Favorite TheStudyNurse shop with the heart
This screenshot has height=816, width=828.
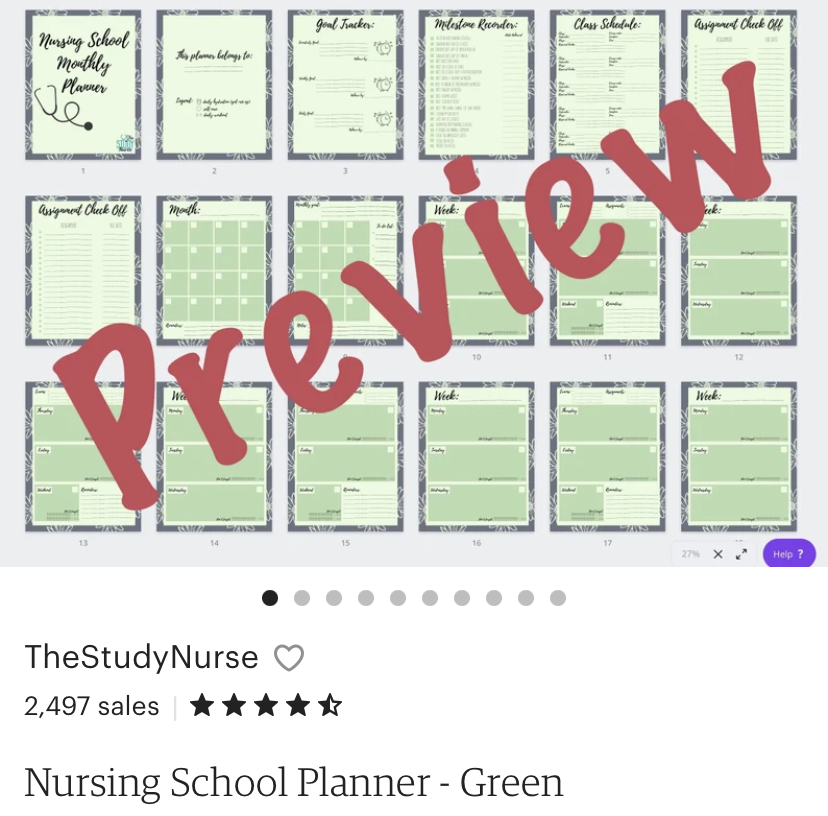pyautogui.click(x=289, y=658)
